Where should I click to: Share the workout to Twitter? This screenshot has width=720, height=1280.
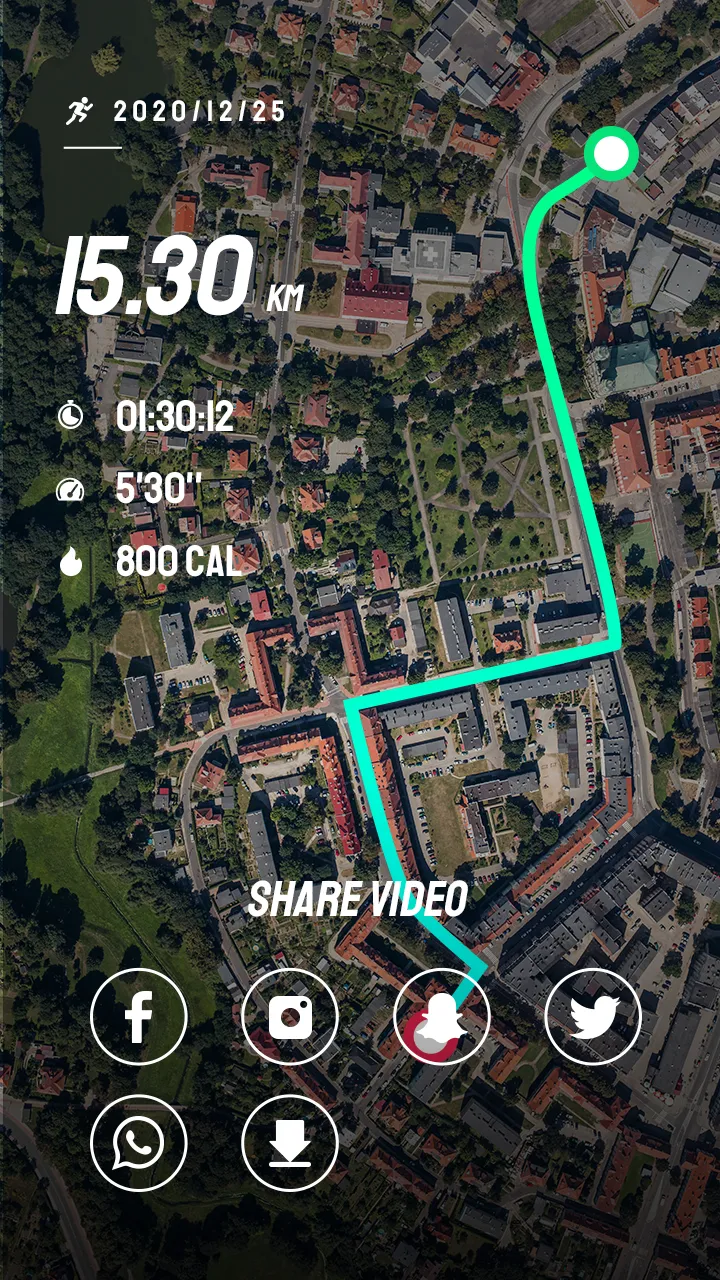[x=594, y=1015]
